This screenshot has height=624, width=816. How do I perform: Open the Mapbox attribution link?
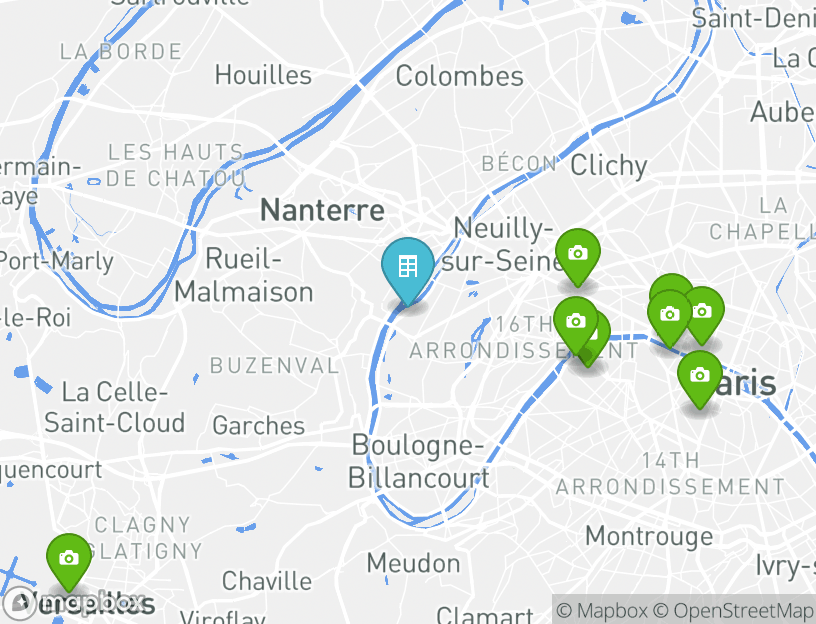(602, 610)
